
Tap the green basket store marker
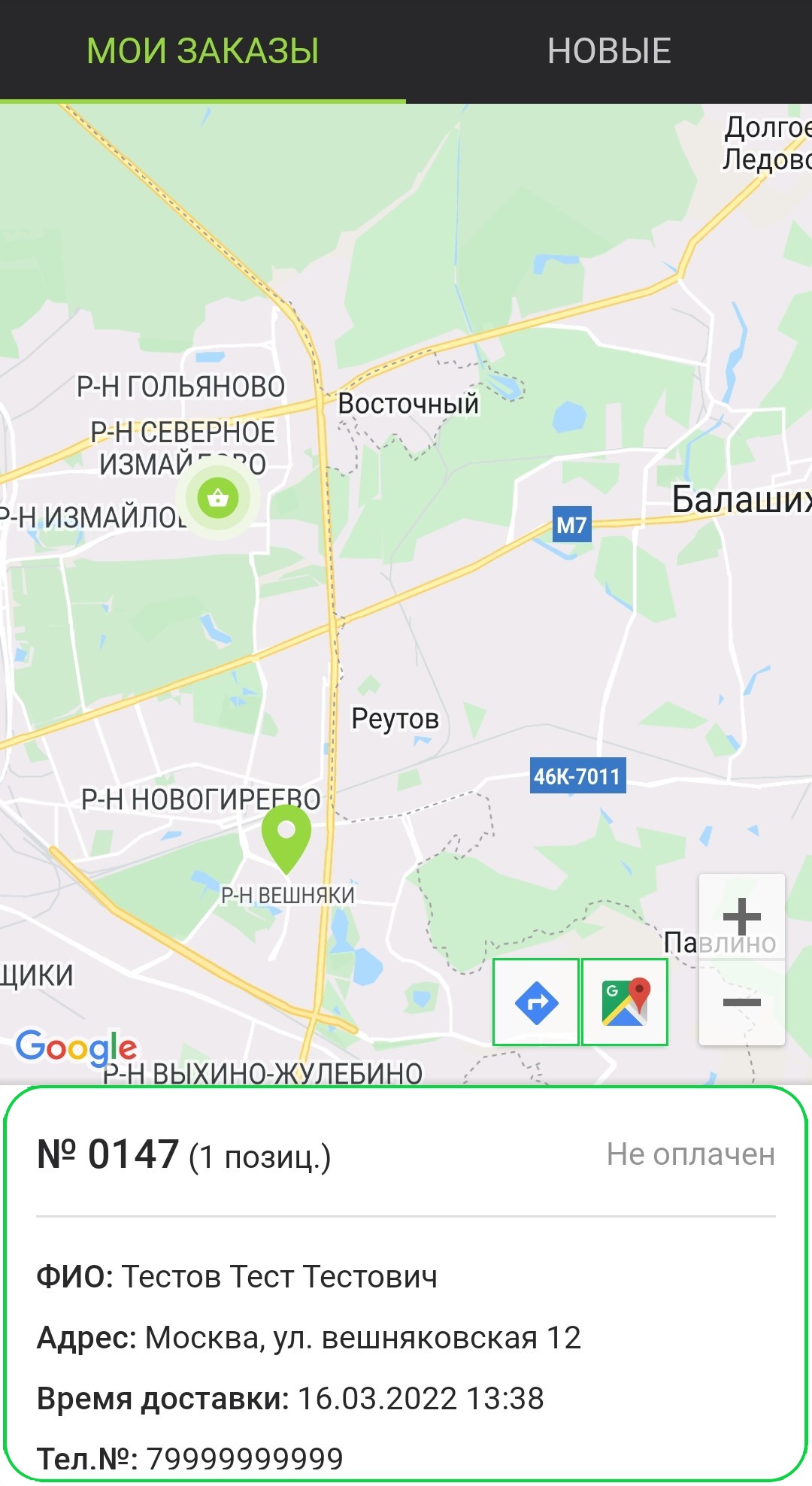pyautogui.click(x=218, y=498)
